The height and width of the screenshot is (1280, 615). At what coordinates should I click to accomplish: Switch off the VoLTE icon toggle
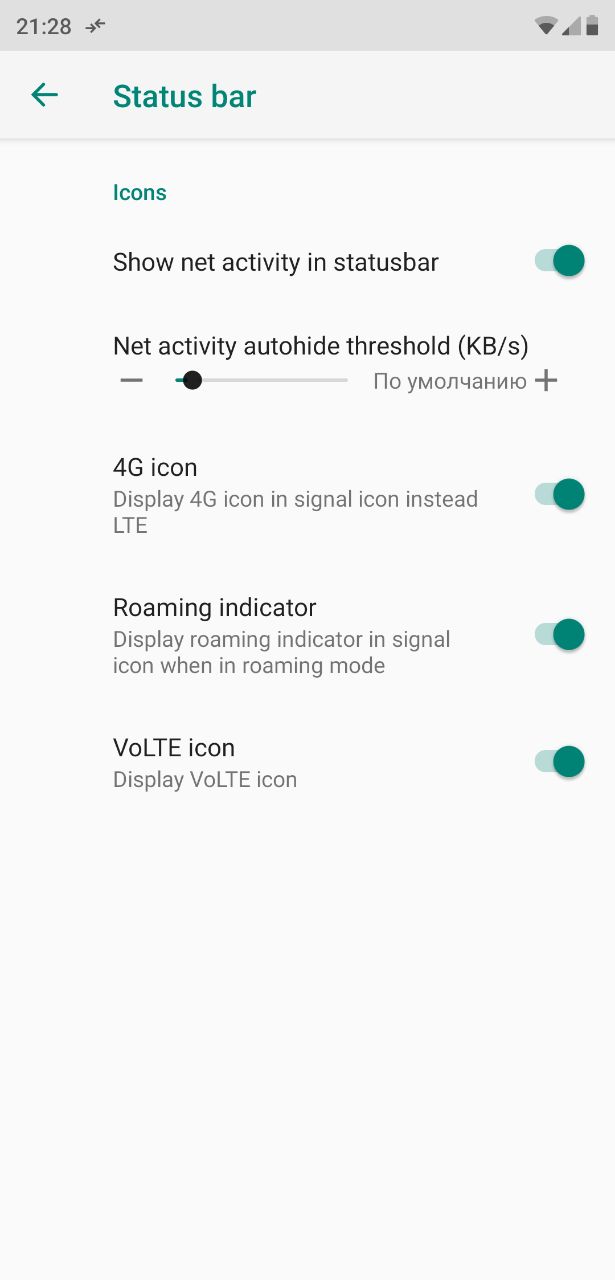[559, 761]
